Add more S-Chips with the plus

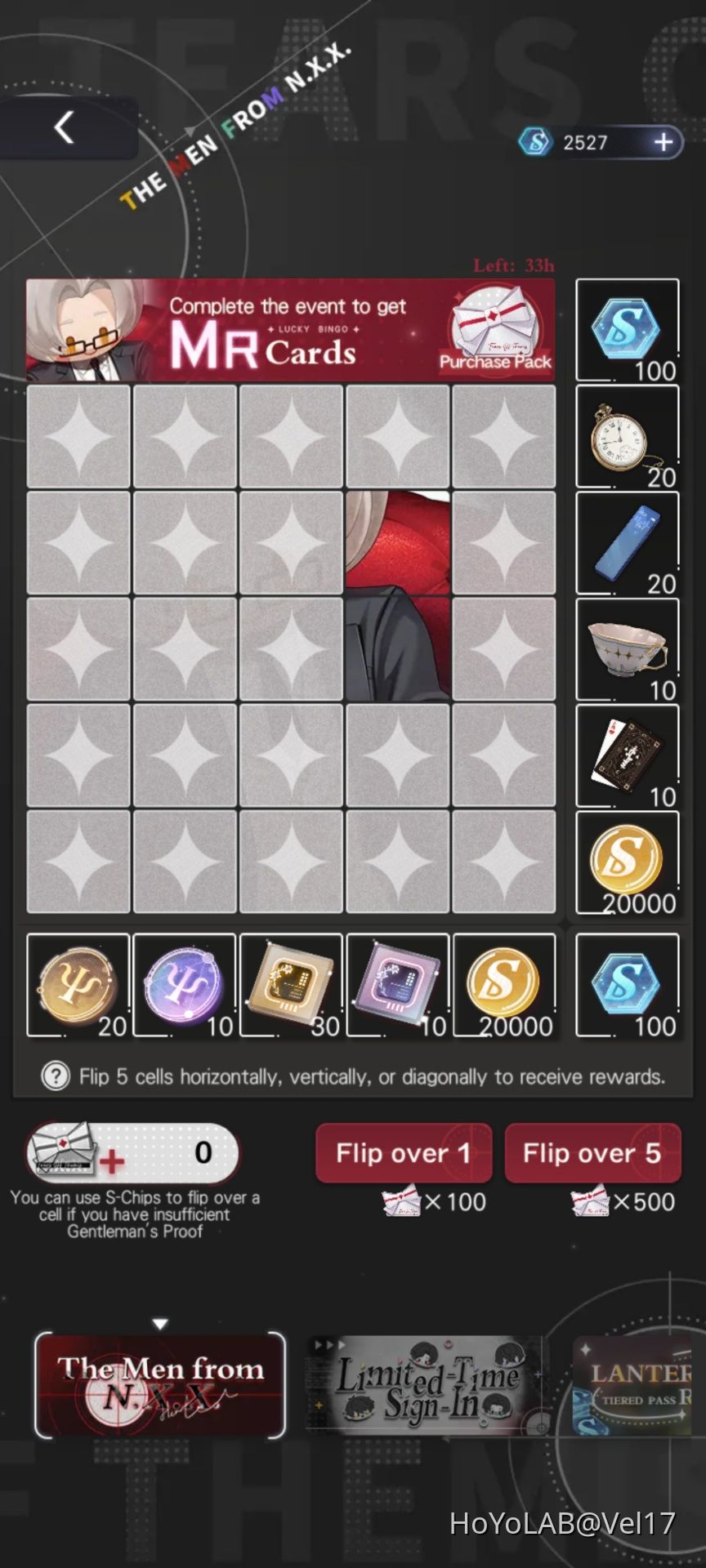pyautogui.click(x=663, y=143)
